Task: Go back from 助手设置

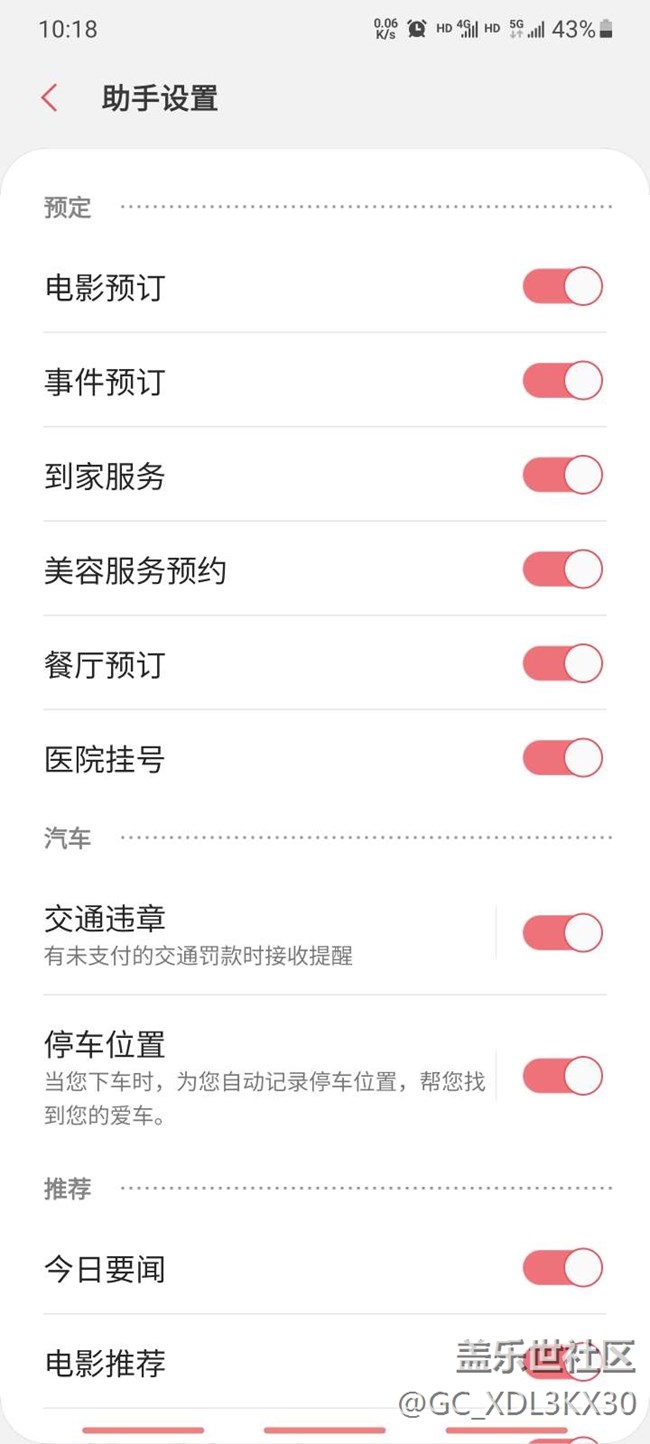Action: click(50, 98)
